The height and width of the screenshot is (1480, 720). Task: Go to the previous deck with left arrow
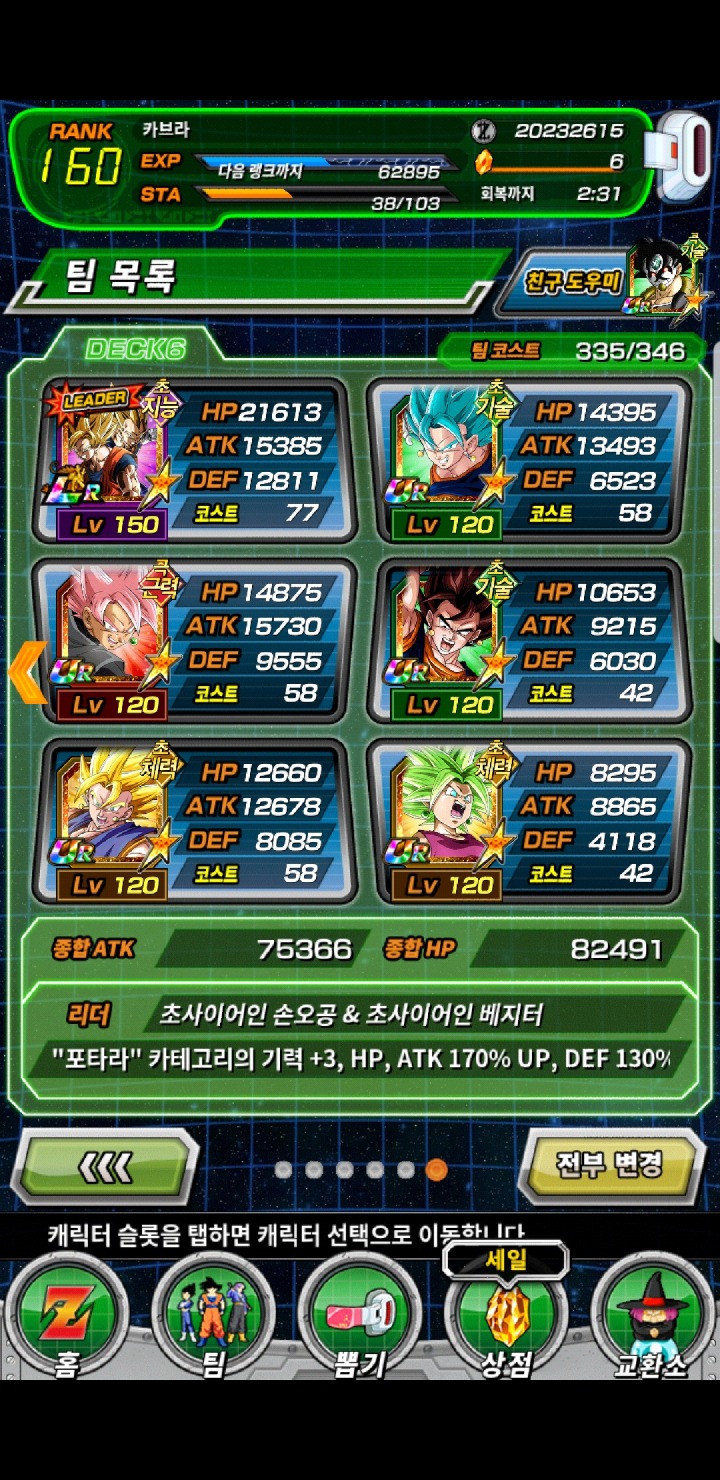[26, 672]
